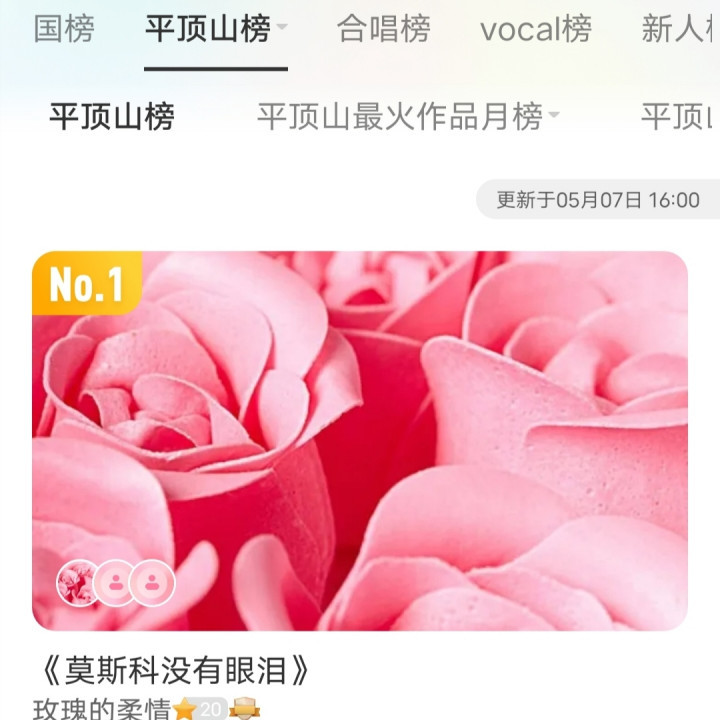
Task: Open the song 《莫斯科没有眼泪》
Action: pos(176,669)
